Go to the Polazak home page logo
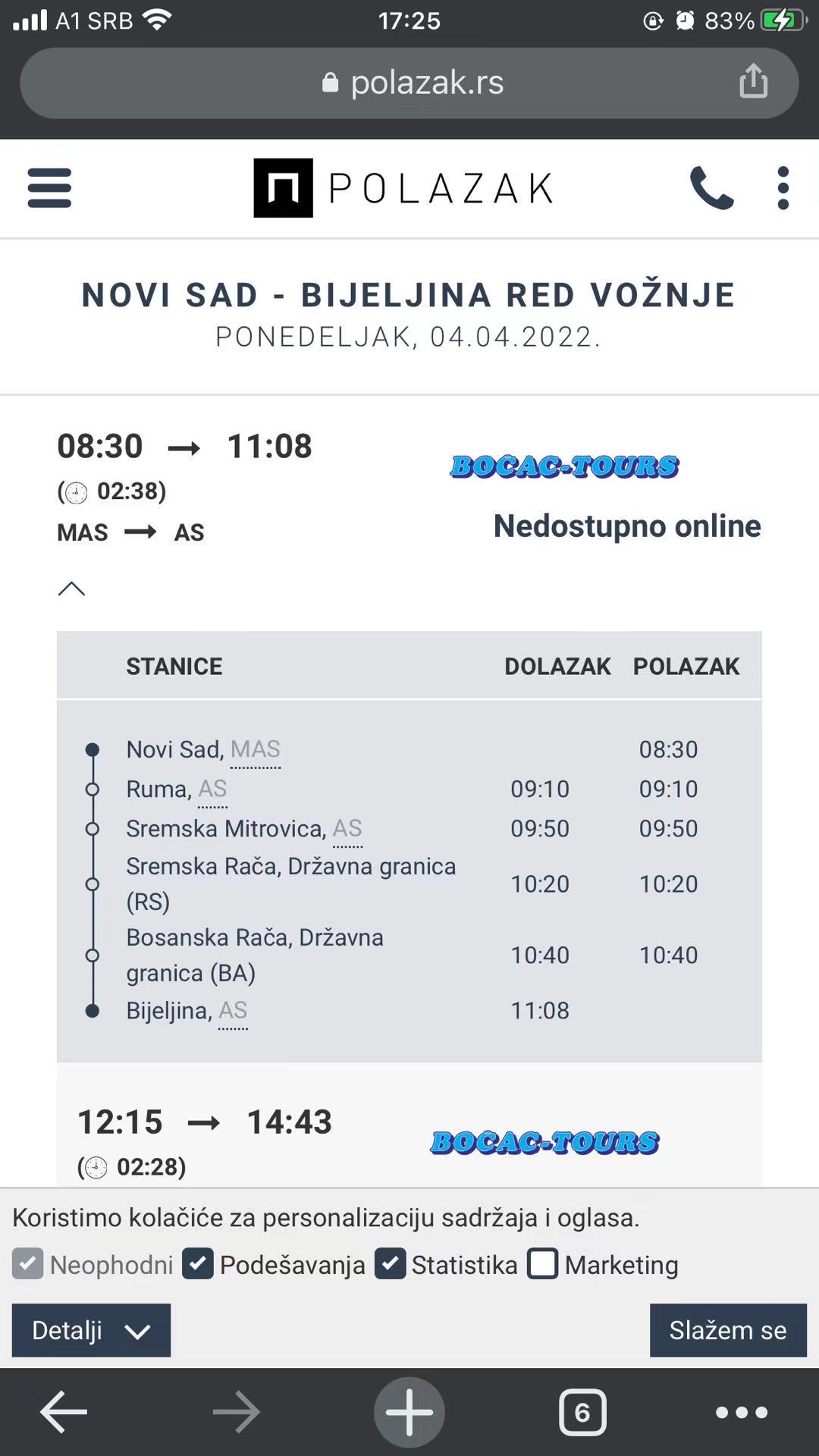819x1456 pixels. coord(403,188)
